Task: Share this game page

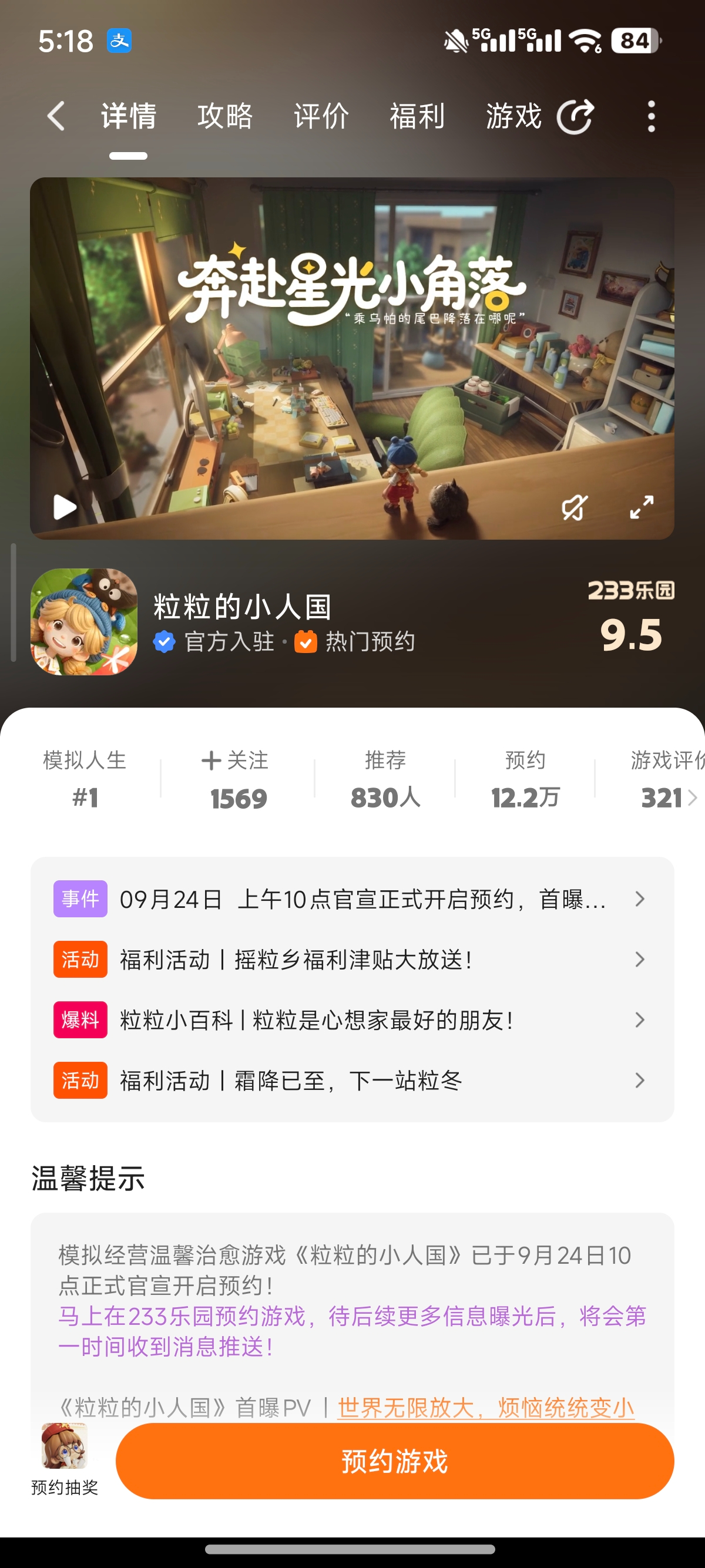Action: point(575,116)
